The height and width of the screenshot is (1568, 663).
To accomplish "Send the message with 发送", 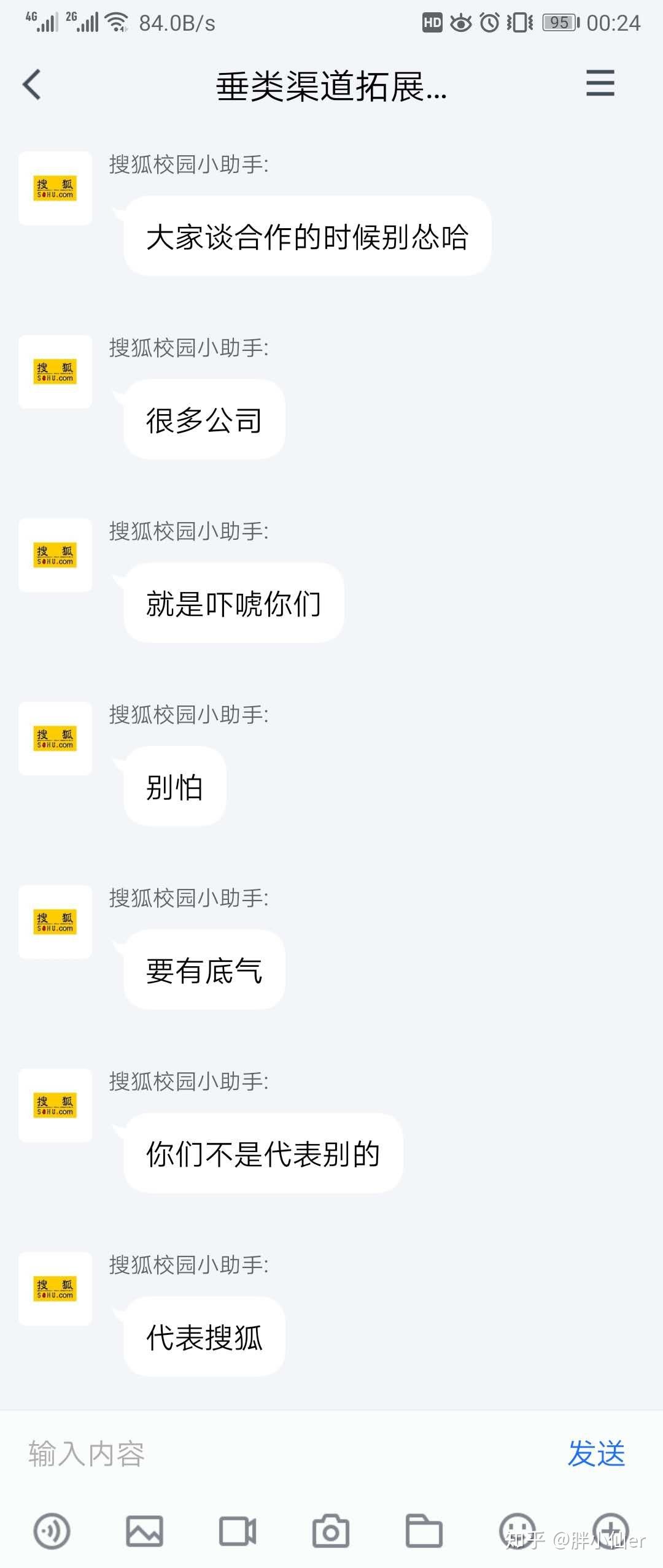I will pos(596,1453).
